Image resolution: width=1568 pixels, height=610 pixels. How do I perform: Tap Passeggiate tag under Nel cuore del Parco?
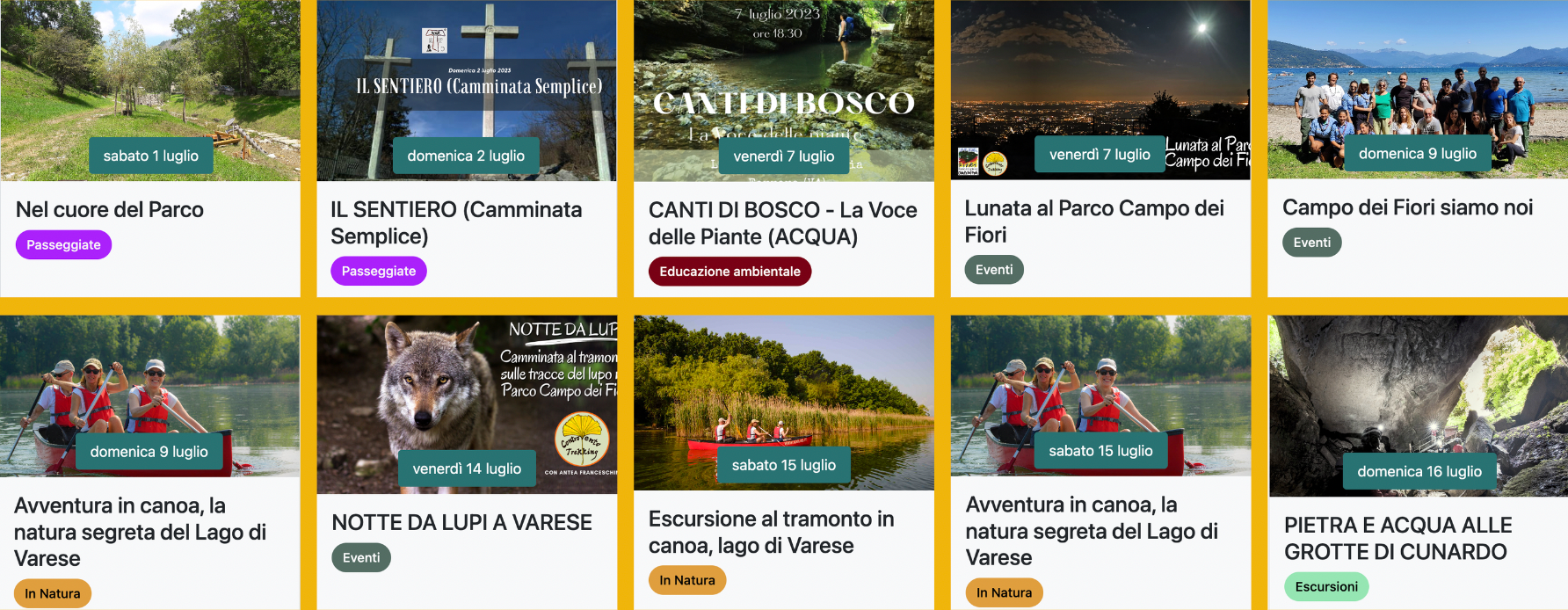pos(63,245)
